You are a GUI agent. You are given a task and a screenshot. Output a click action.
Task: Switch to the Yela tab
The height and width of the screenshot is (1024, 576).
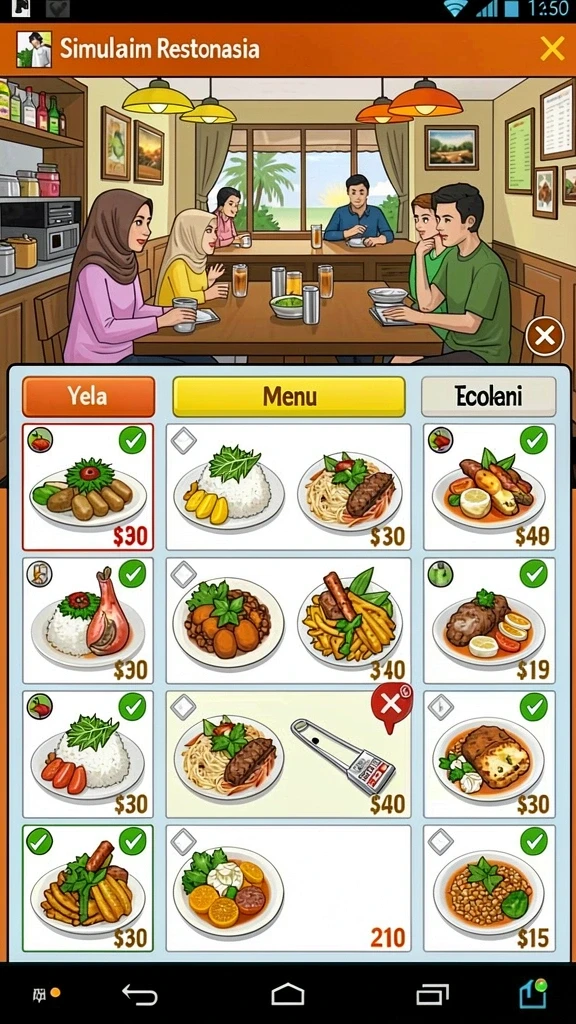click(88, 396)
